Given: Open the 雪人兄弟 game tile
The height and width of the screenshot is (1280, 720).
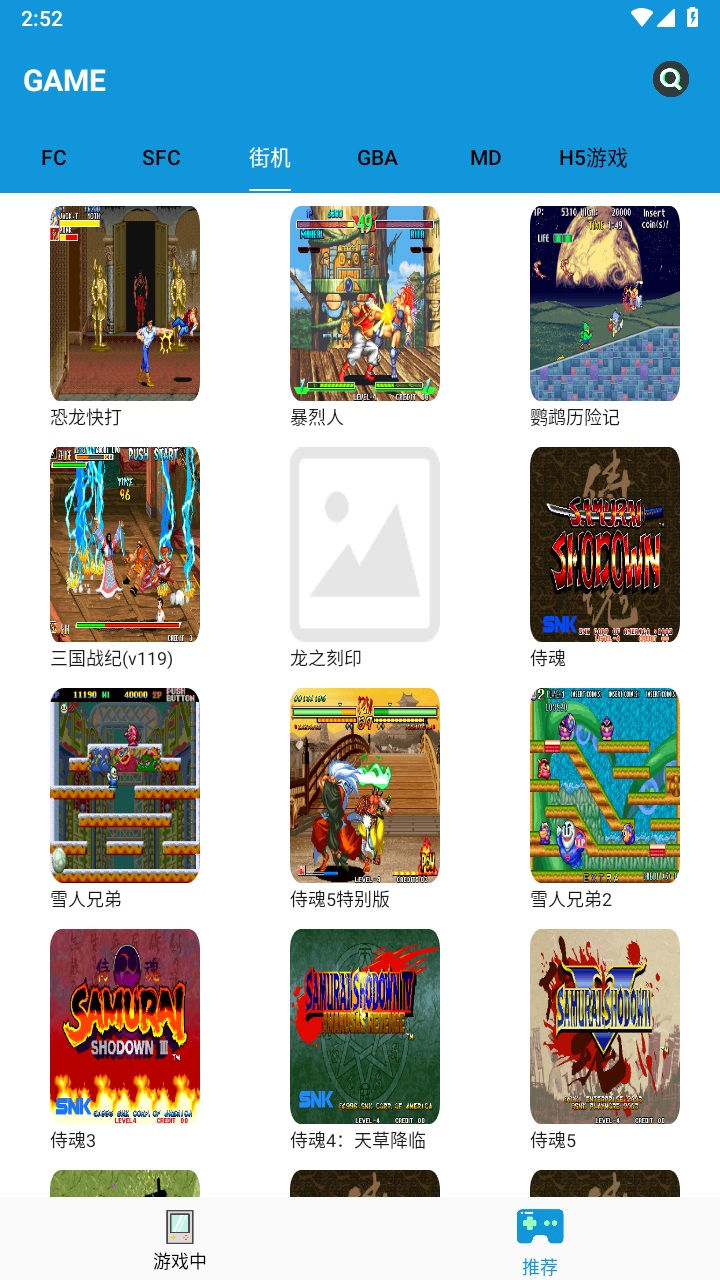Looking at the screenshot, I should tap(125, 786).
